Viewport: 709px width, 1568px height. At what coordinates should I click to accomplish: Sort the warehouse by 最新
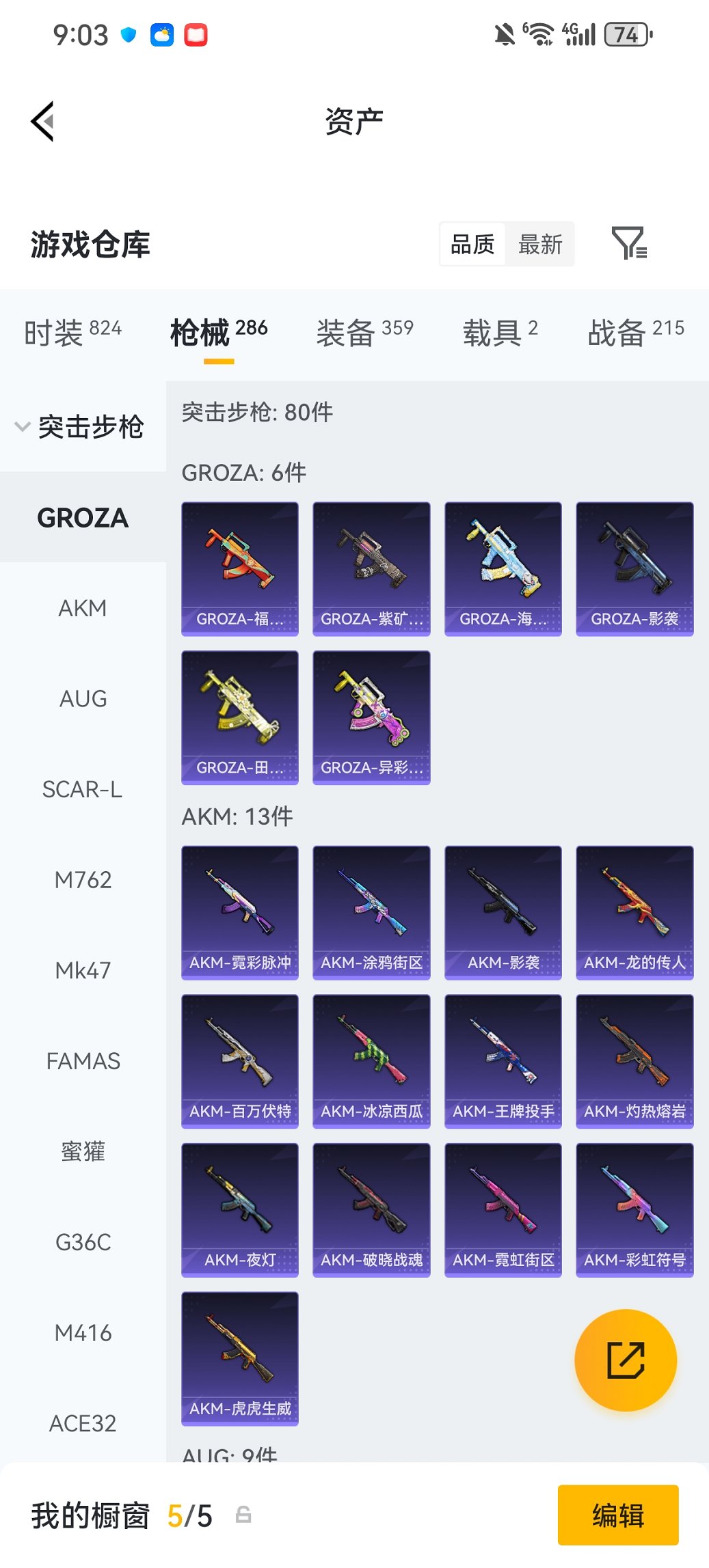pyautogui.click(x=539, y=244)
